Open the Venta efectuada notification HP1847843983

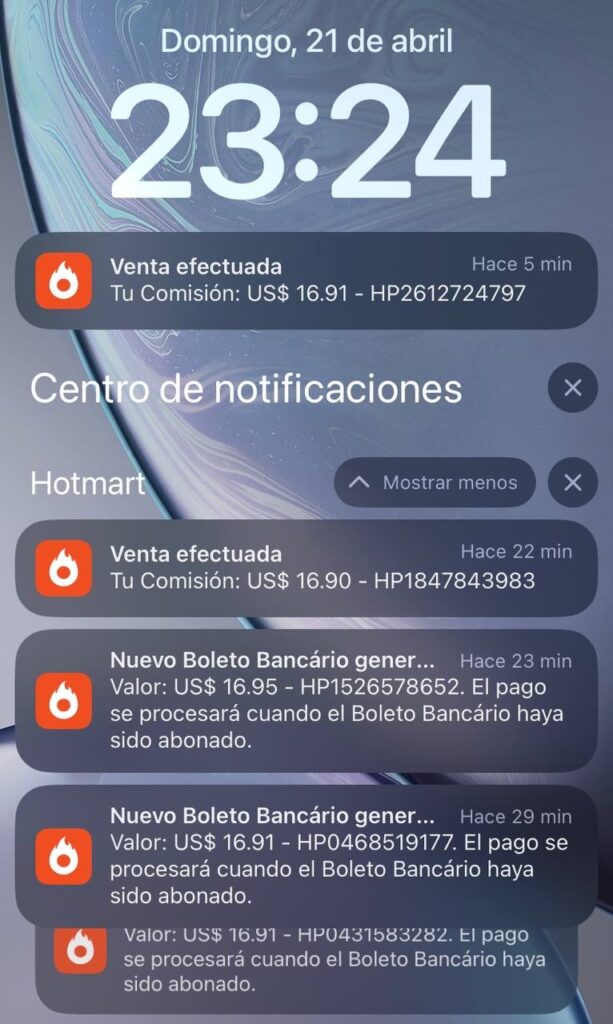click(306, 567)
